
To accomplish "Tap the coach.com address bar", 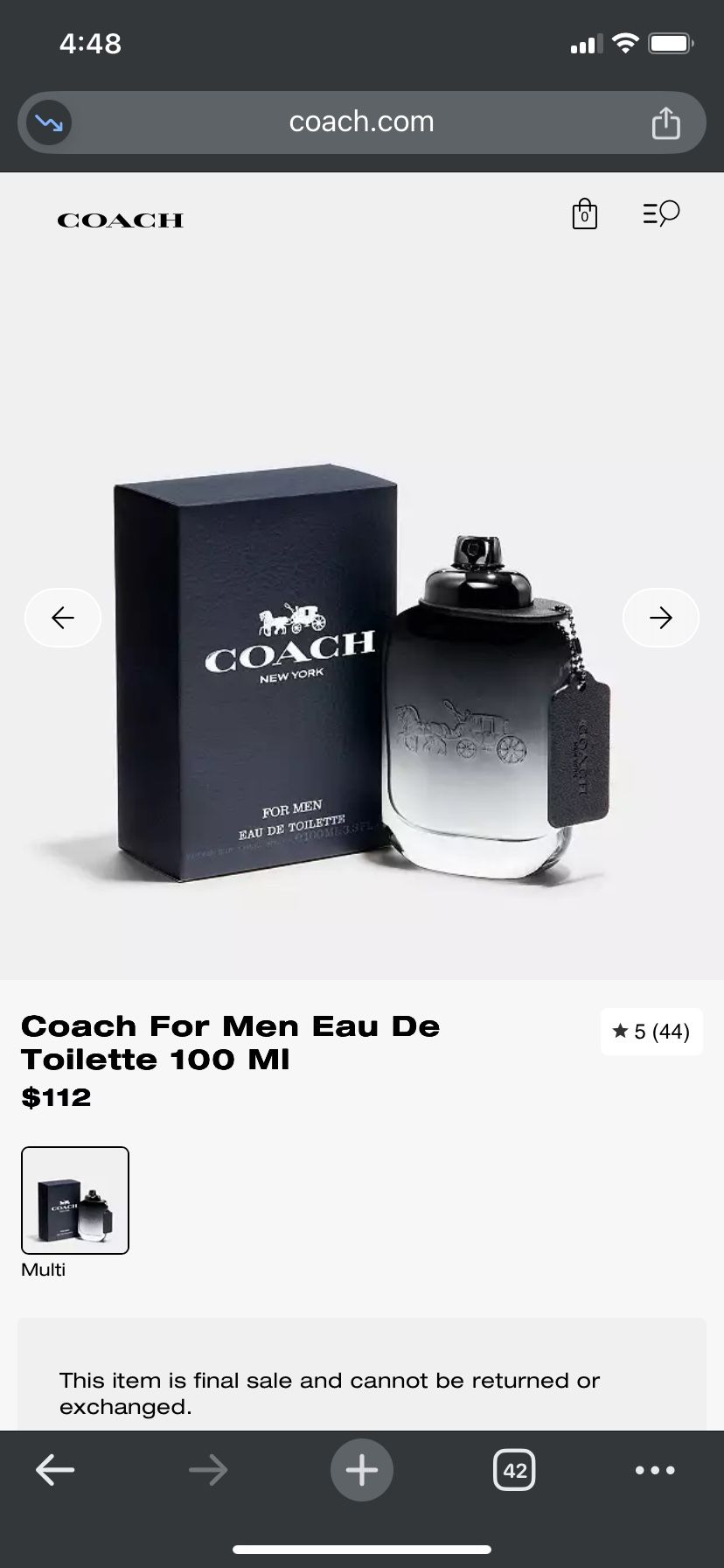I will (x=361, y=122).
